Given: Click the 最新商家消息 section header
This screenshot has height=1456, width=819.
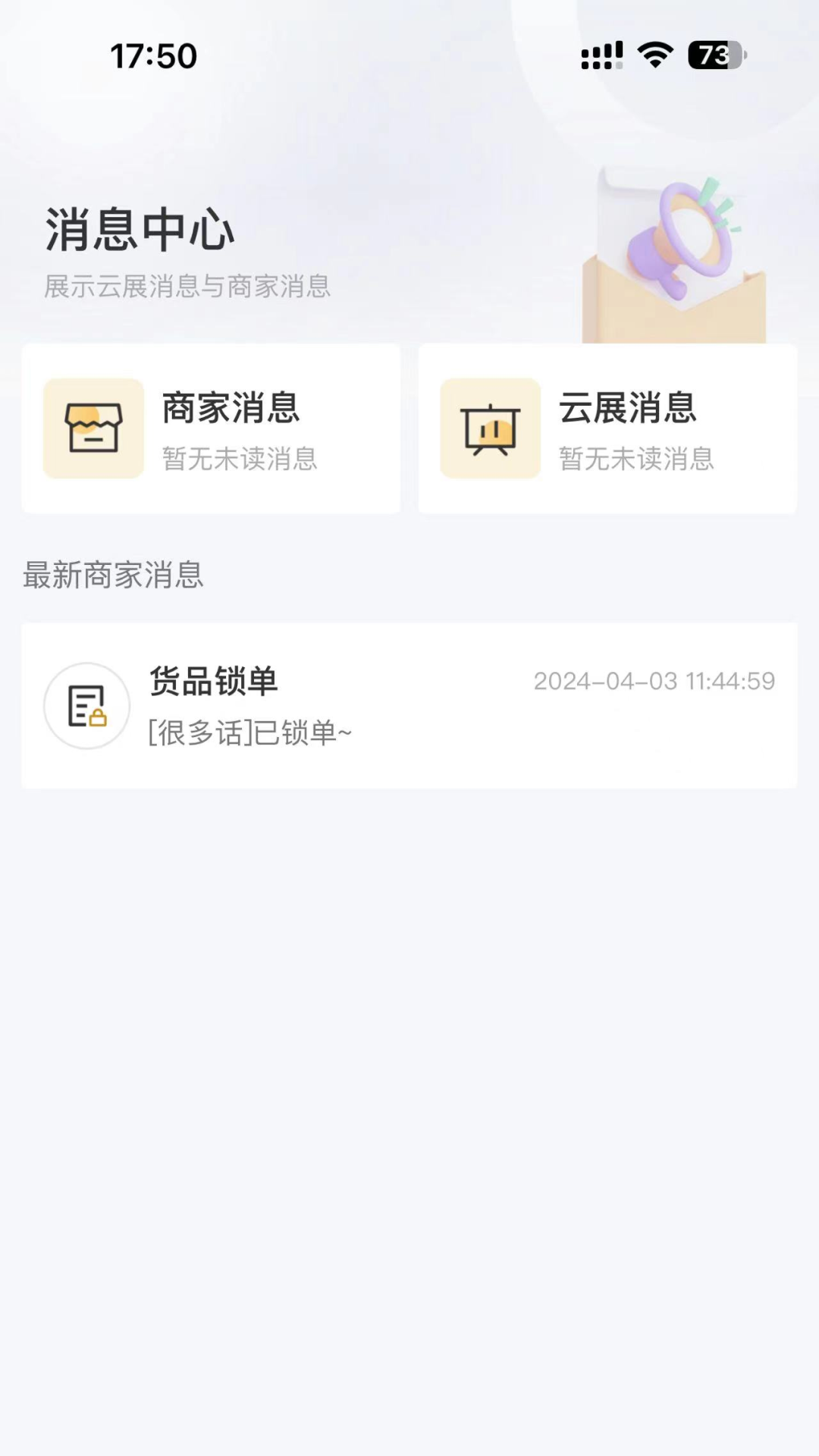Looking at the screenshot, I should tap(114, 576).
